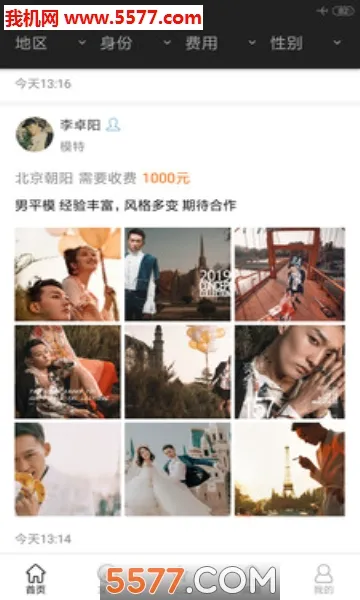View the man eating bread photo

click(68, 469)
